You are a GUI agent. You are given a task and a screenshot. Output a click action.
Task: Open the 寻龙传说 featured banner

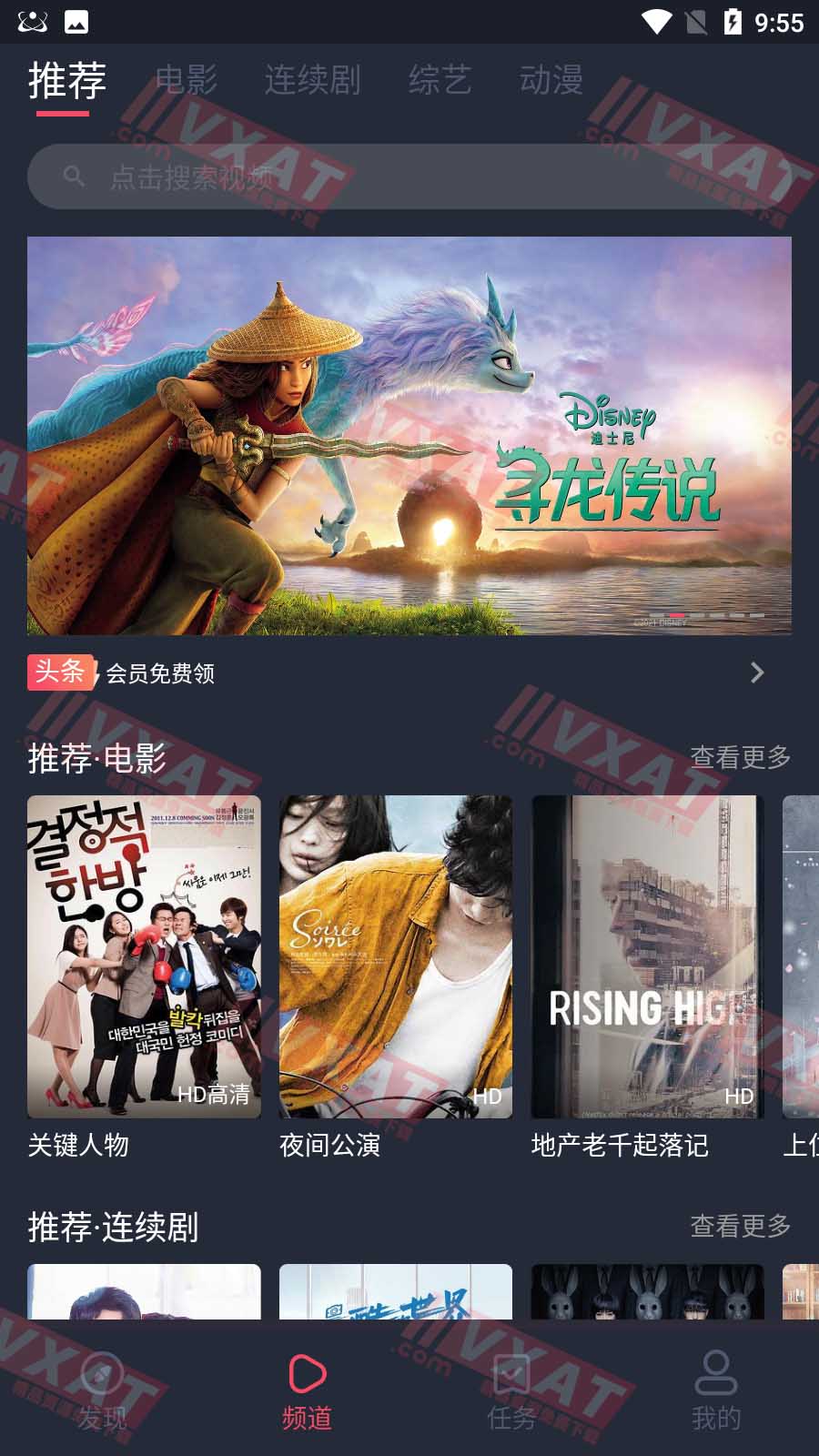409,435
